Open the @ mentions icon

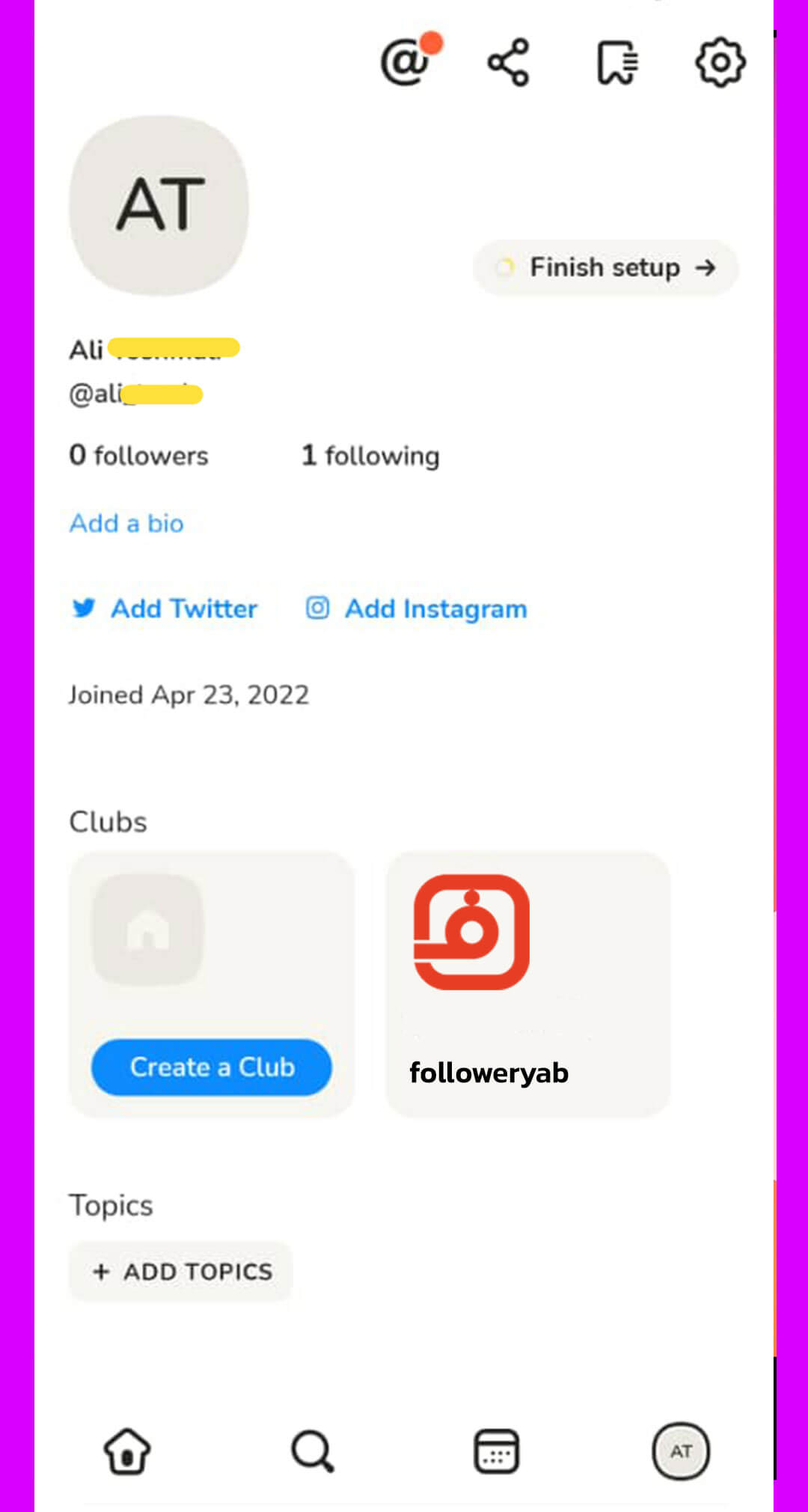pyautogui.click(x=406, y=62)
